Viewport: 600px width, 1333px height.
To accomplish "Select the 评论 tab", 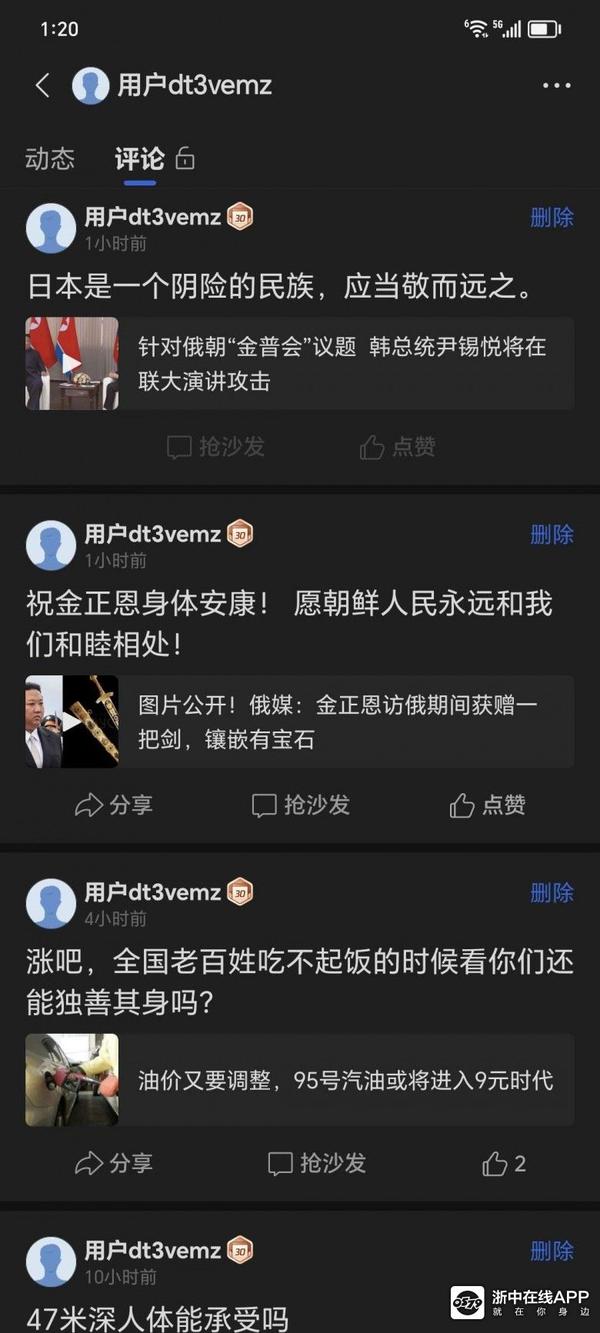I will 139,159.
